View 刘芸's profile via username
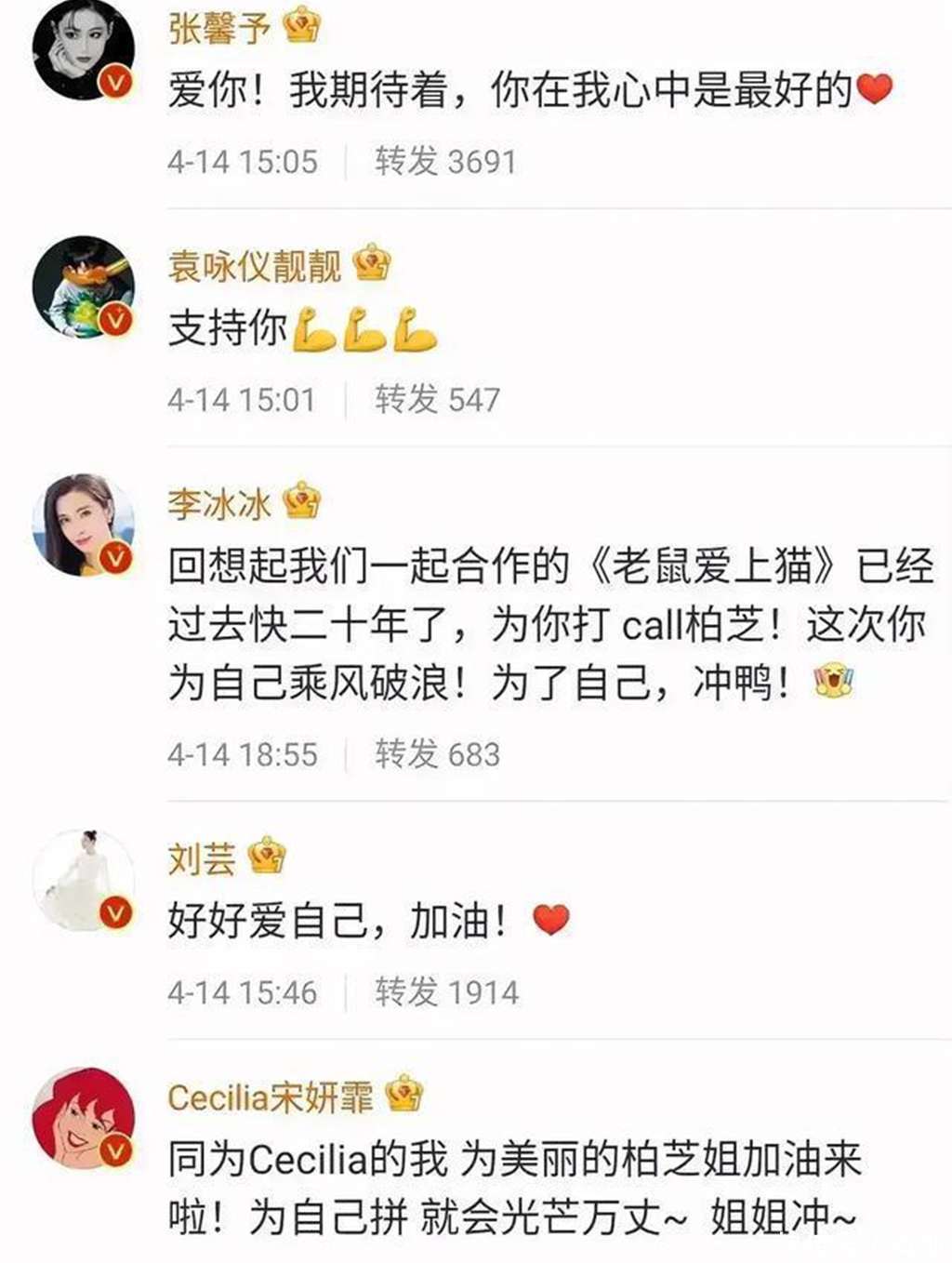This screenshot has width=952, height=1263. [x=202, y=858]
